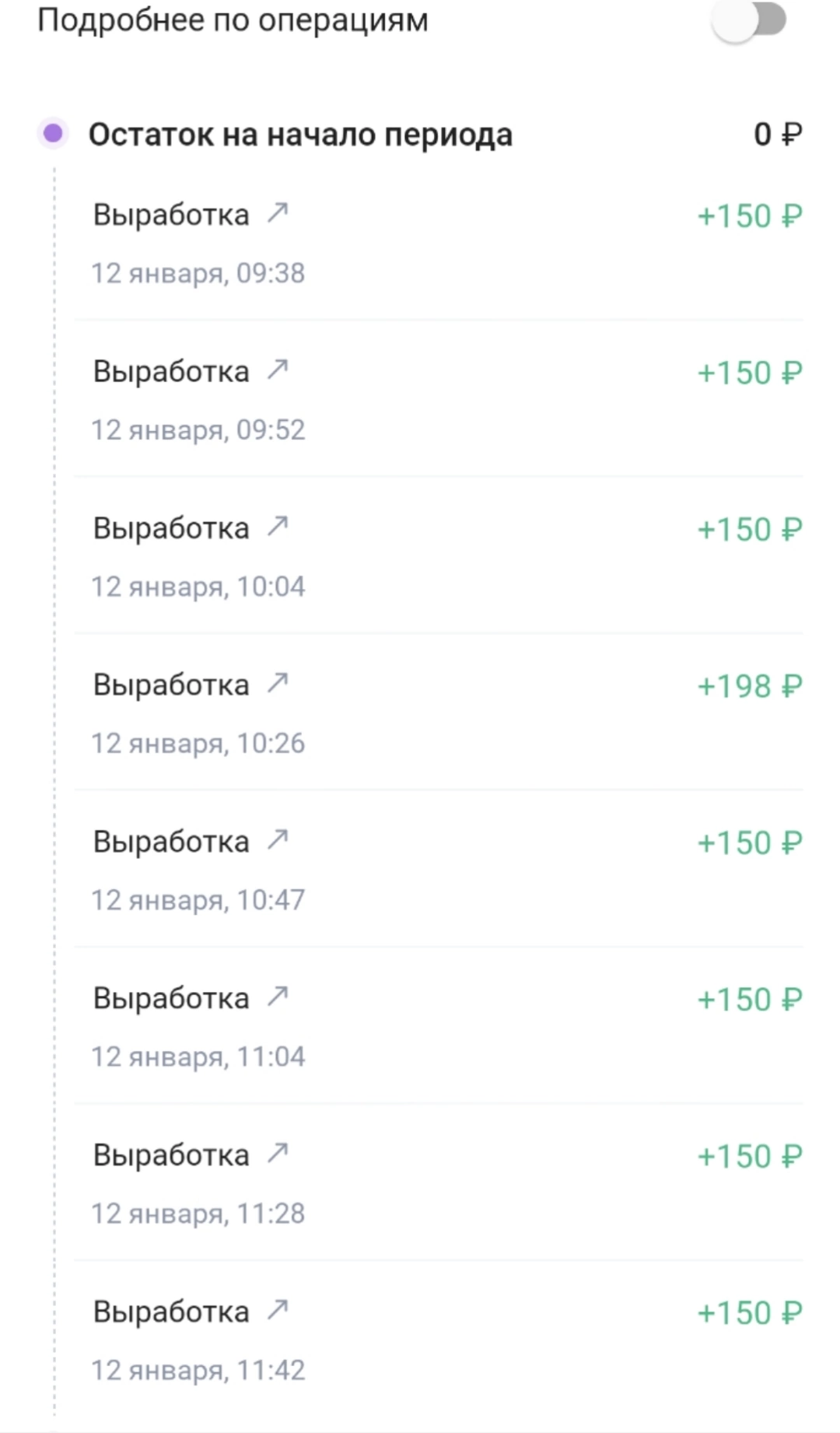This screenshot has width=840, height=1433.
Task: Open the Выработка entry from 11:04
Action: (439, 1025)
